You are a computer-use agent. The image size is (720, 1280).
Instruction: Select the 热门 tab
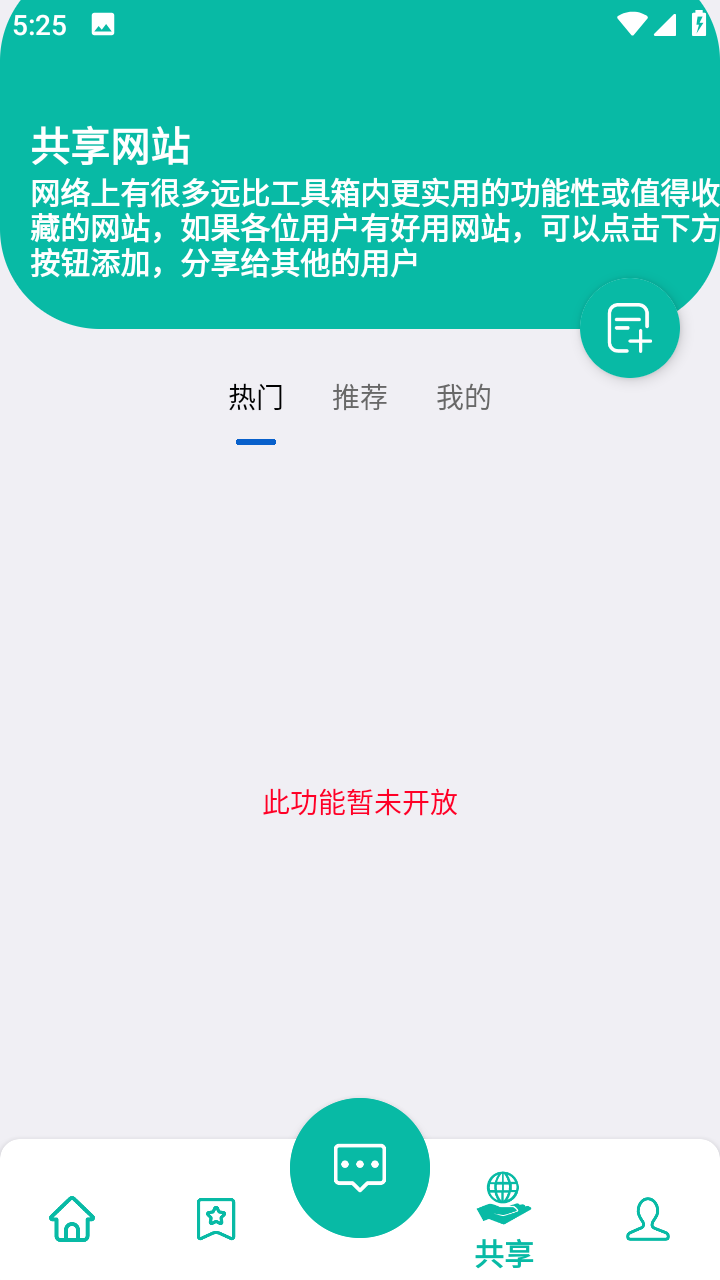pos(256,398)
